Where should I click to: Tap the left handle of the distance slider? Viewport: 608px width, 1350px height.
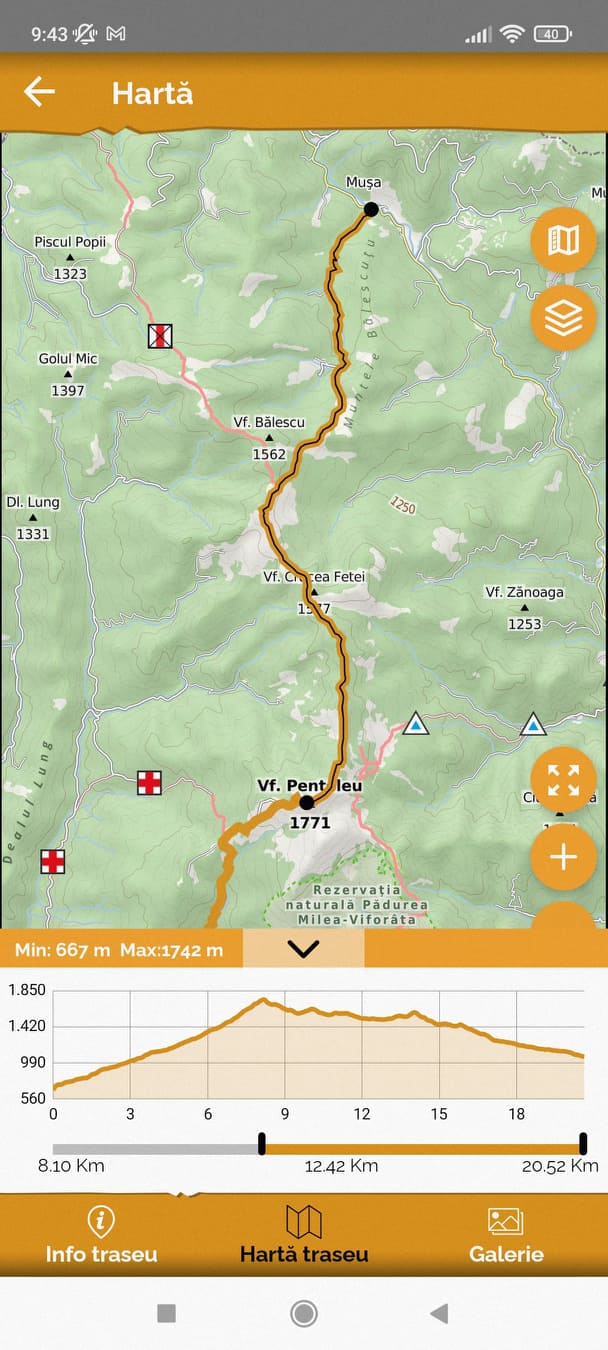pyautogui.click(x=262, y=1143)
